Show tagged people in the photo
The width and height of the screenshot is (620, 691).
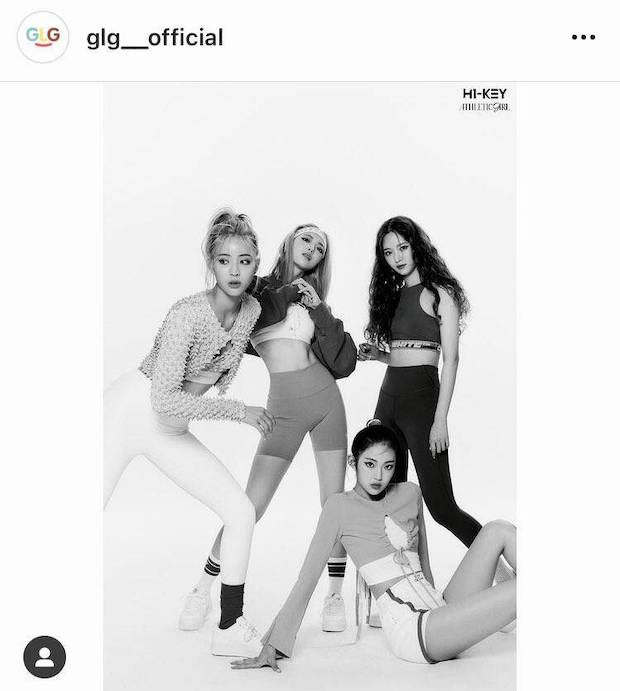click(44, 657)
